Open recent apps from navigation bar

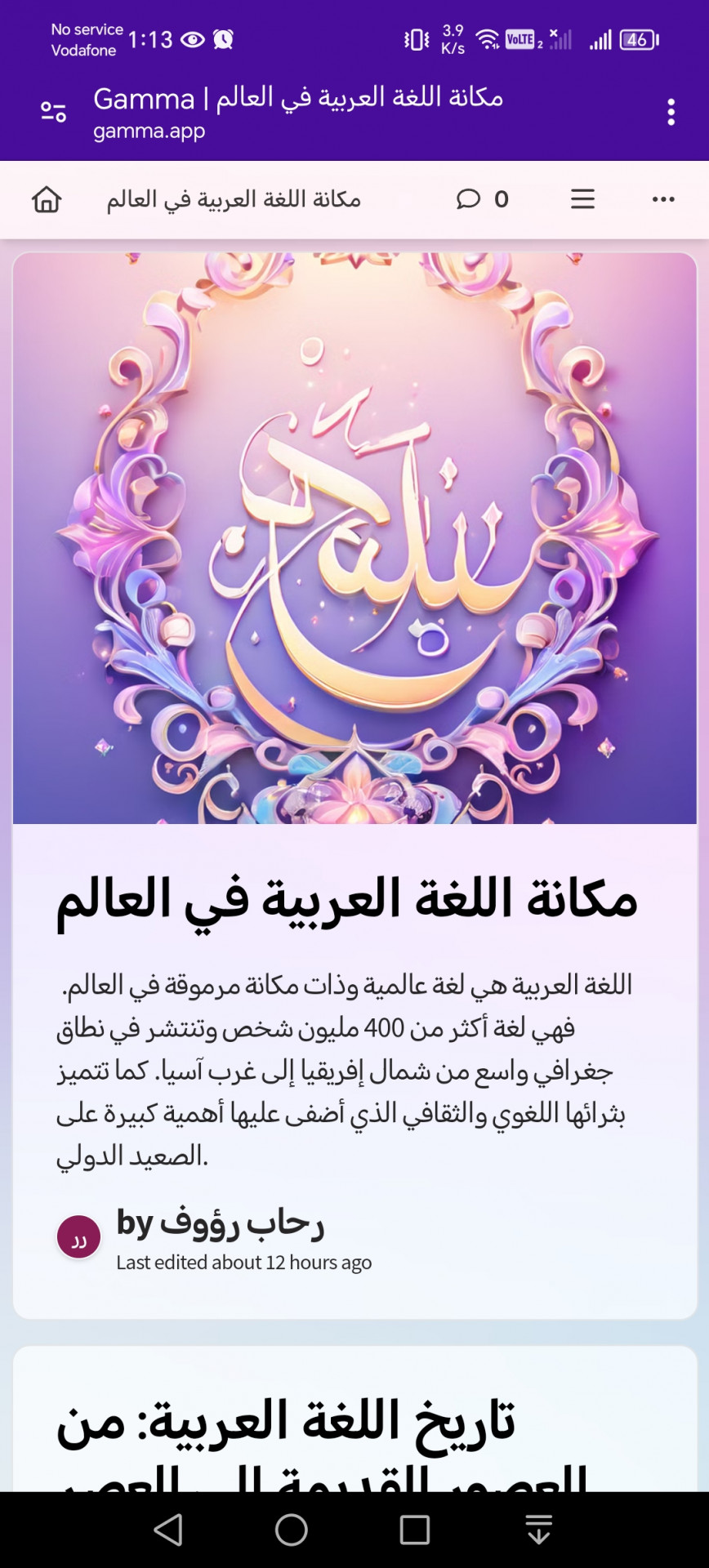click(x=414, y=1530)
